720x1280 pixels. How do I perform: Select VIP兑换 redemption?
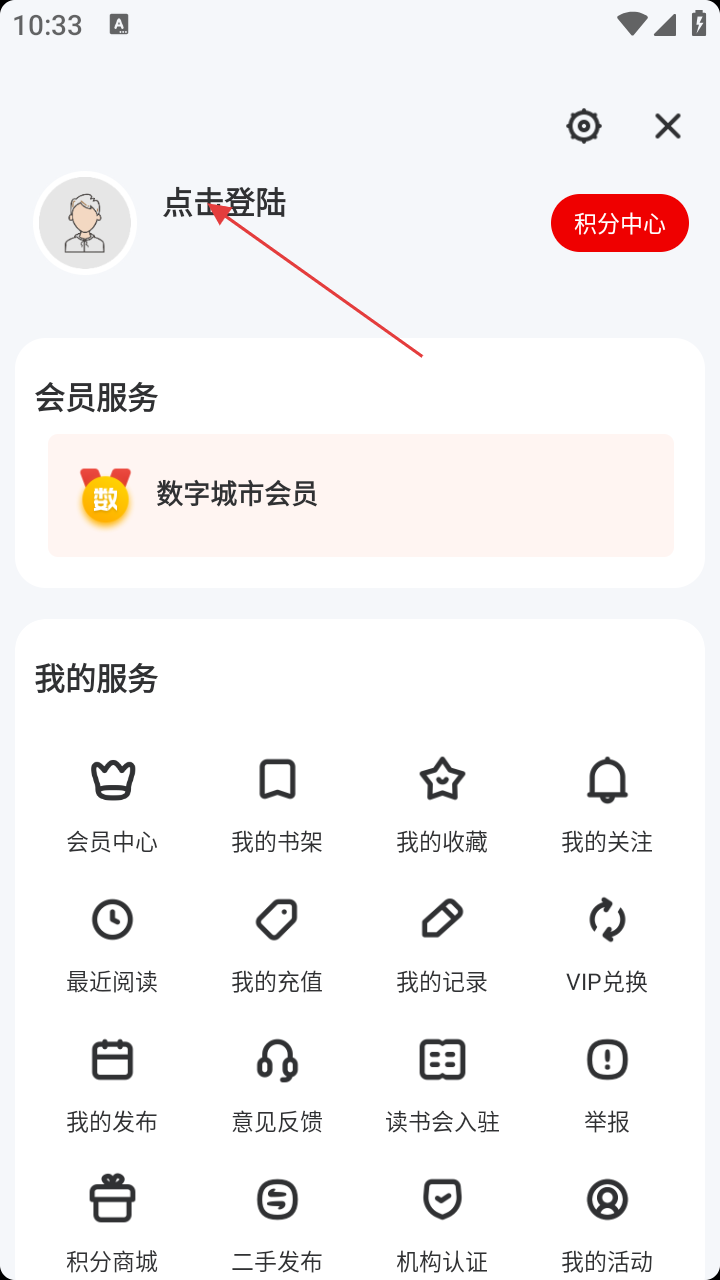pos(607,943)
